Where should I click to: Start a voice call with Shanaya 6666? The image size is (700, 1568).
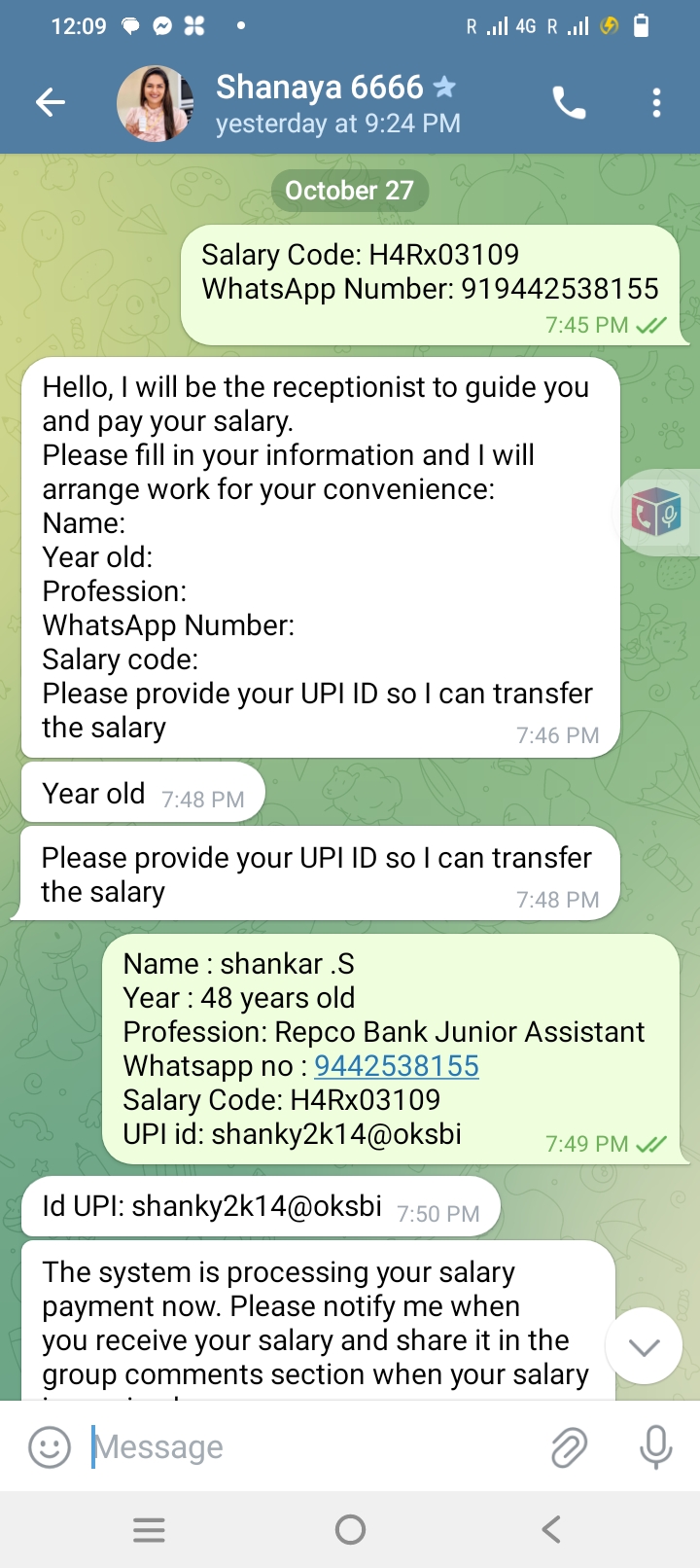[569, 102]
